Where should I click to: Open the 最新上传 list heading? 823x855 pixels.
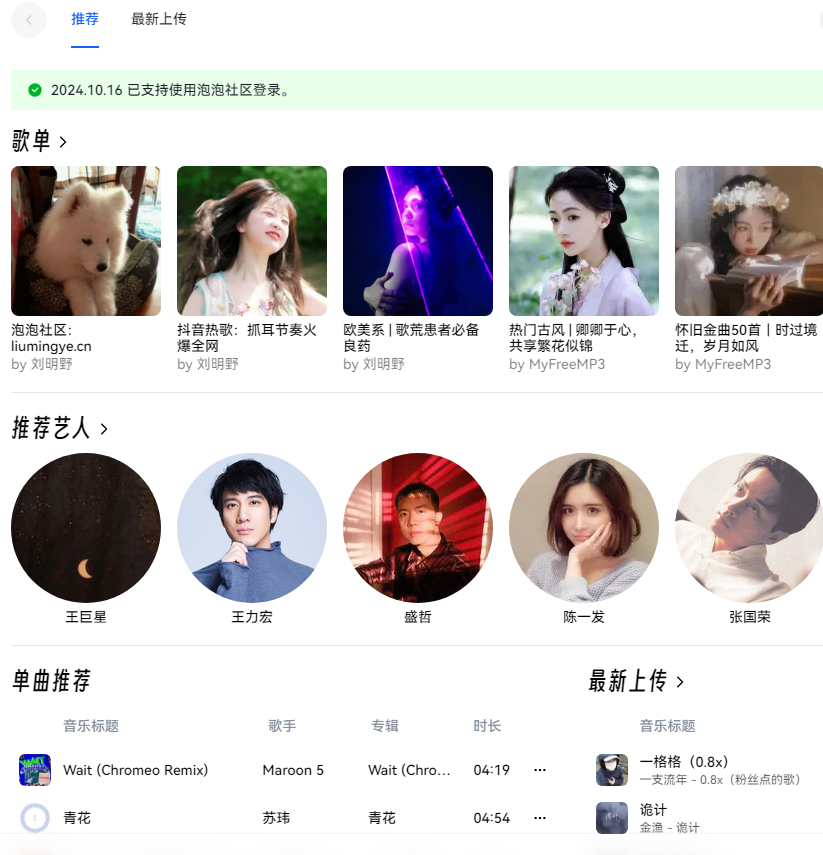click(x=636, y=682)
